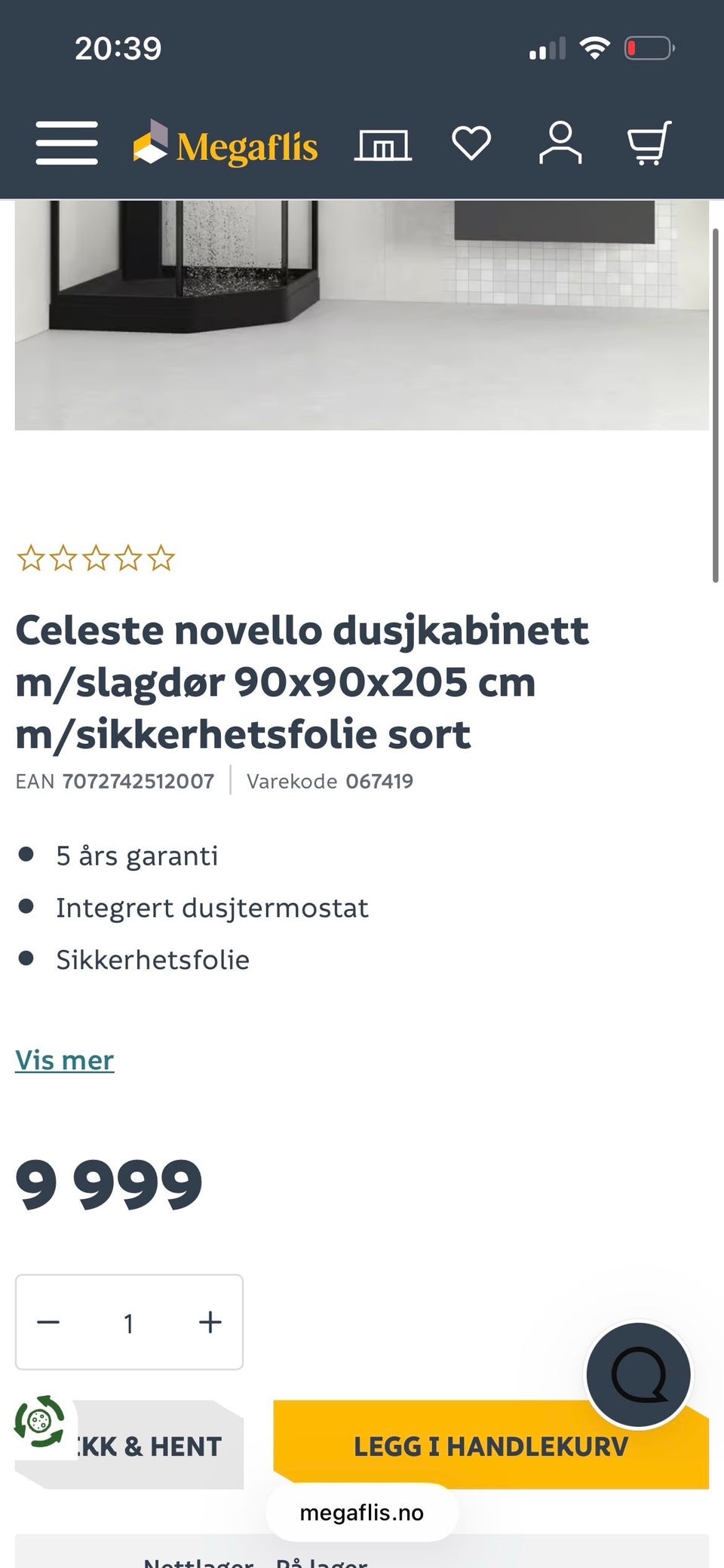Open the account profile icon
The height and width of the screenshot is (1568, 724).
point(560,144)
